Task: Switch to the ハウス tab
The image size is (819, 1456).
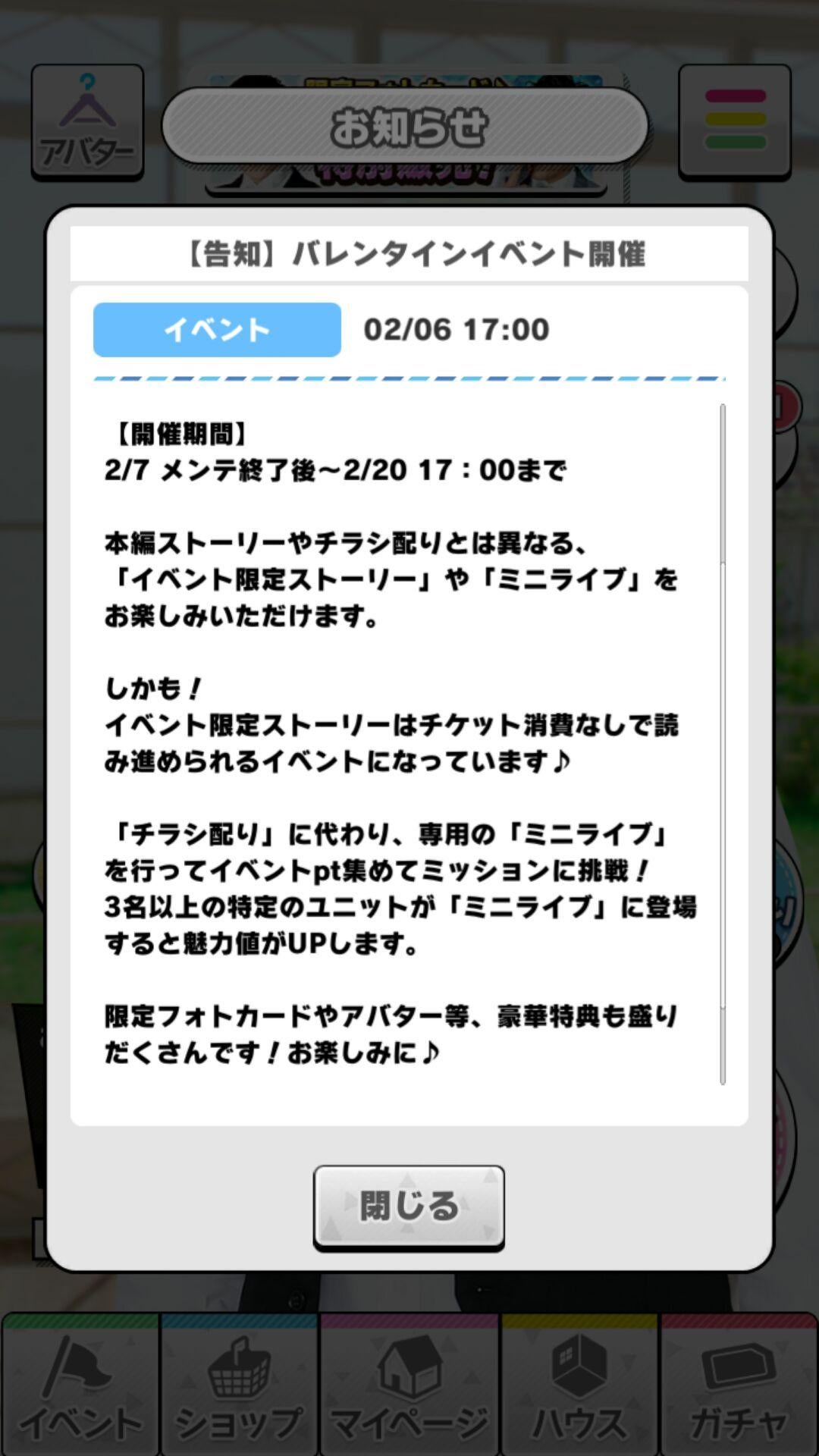Action: (579, 1386)
